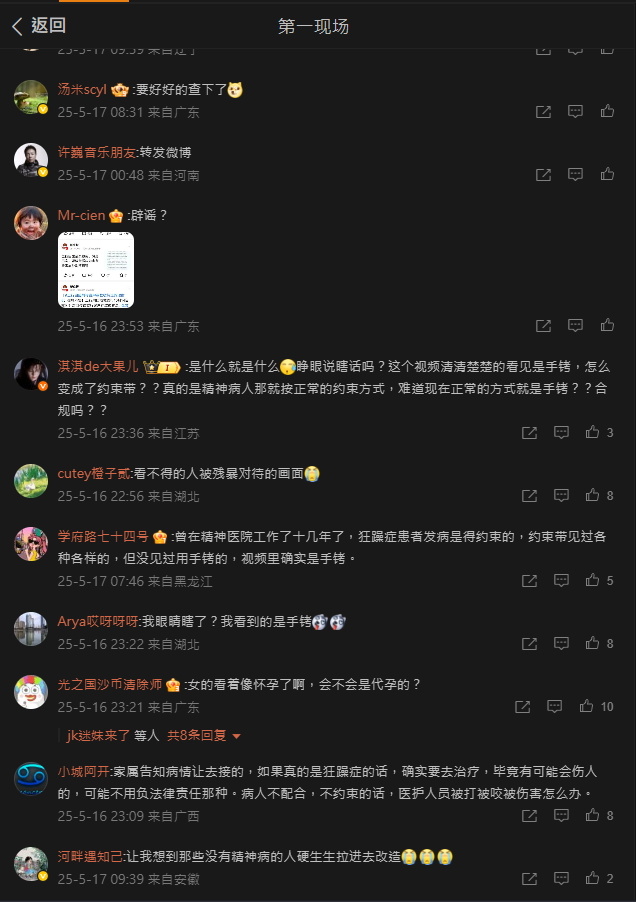The width and height of the screenshot is (636, 902).
Task: Open 汤米scyl's profile avatar
Action: click(x=31, y=97)
